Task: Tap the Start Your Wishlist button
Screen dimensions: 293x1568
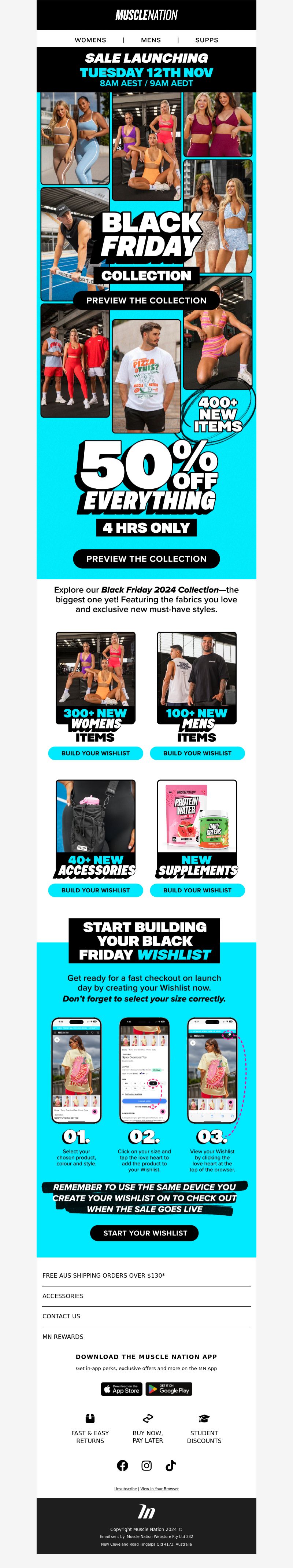Action: (x=145, y=1233)
